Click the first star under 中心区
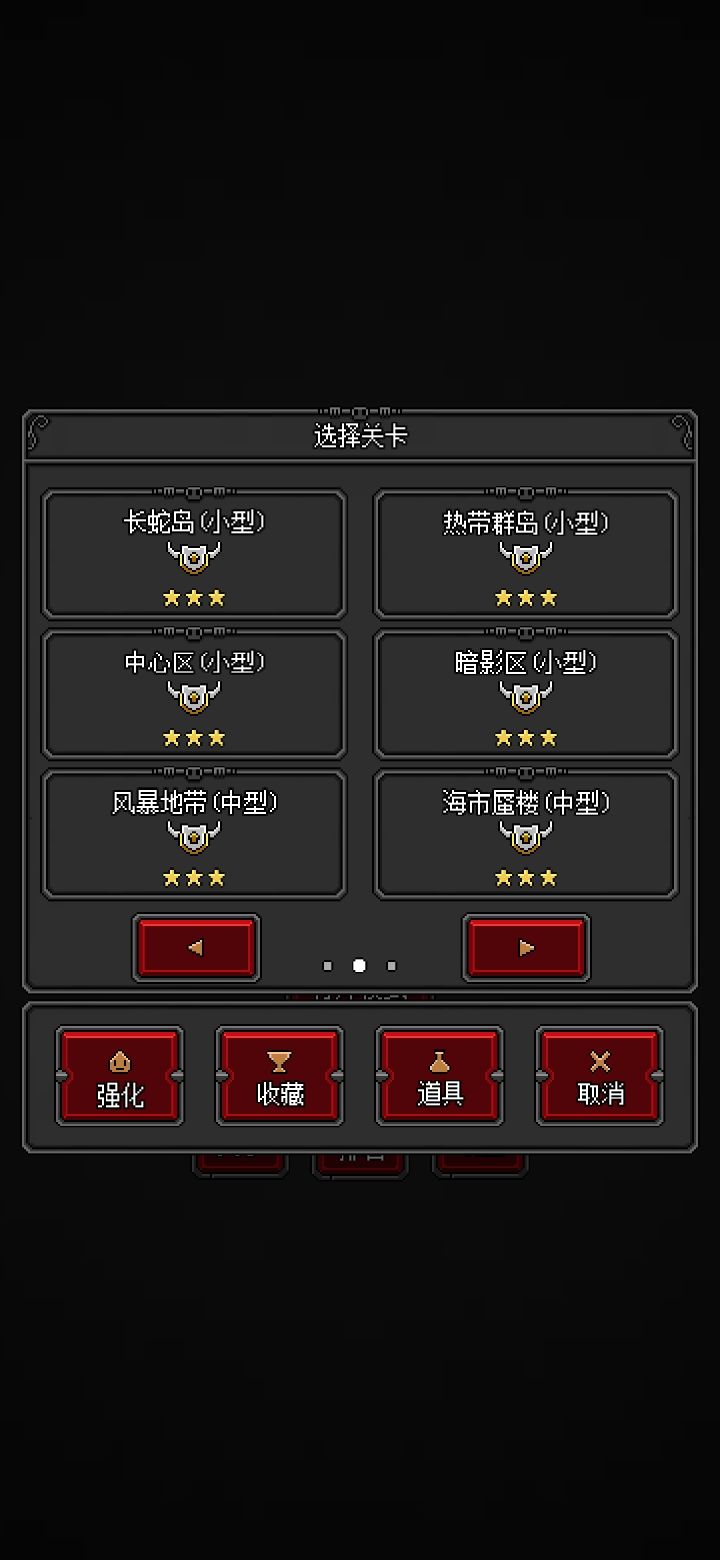 (172, 737)
